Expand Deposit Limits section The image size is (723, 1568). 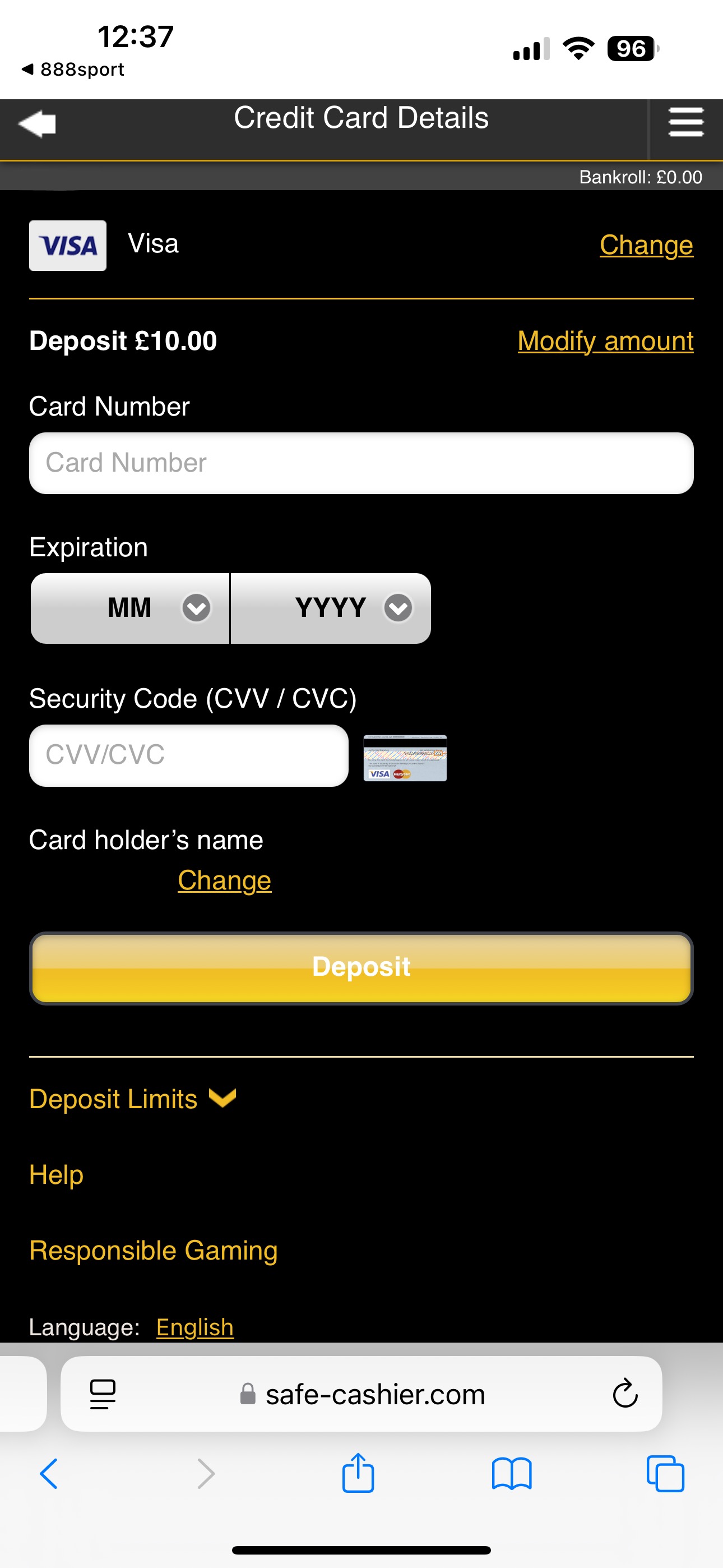132,1099
